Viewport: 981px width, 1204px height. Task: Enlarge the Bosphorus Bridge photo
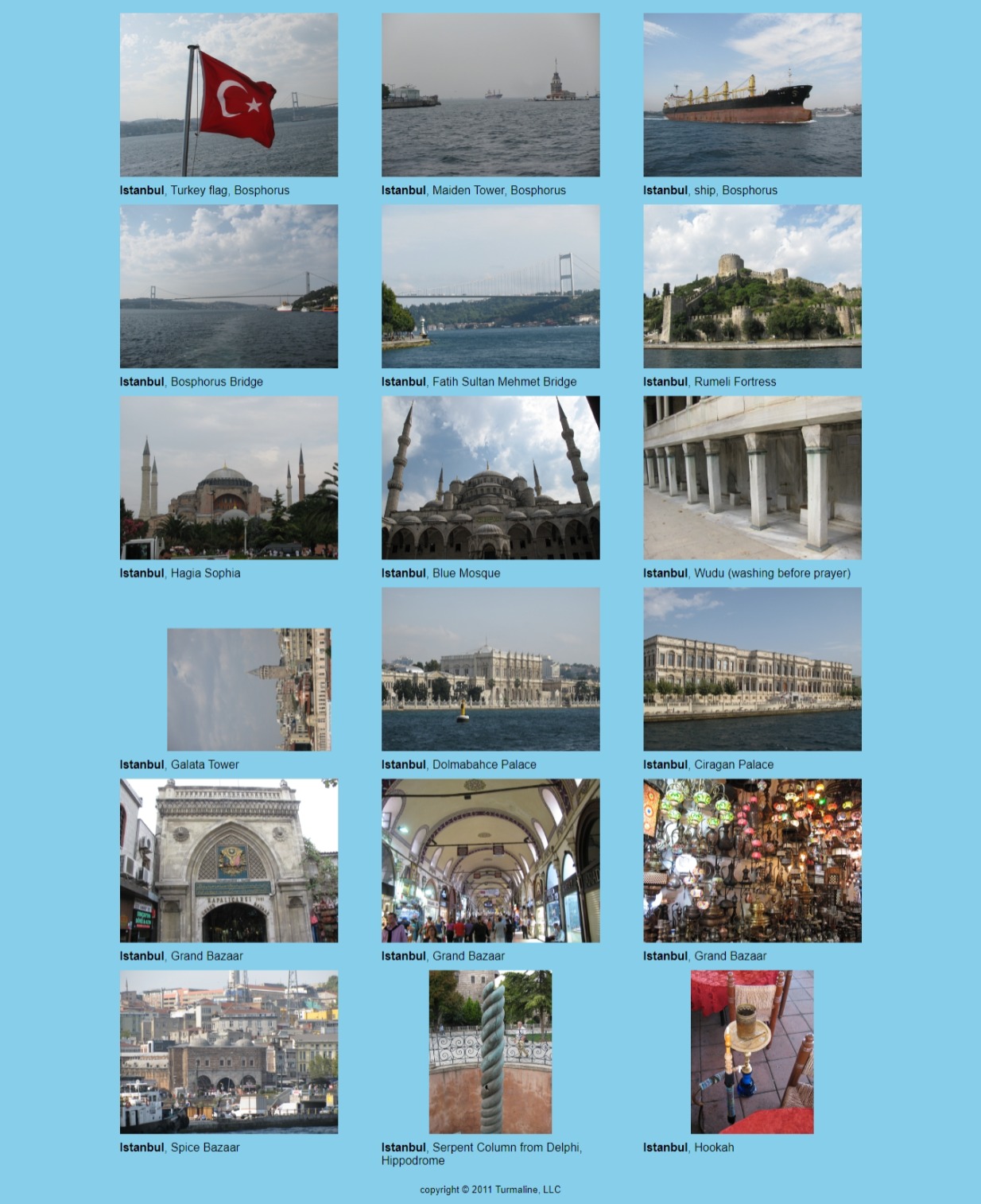[229, 286]
